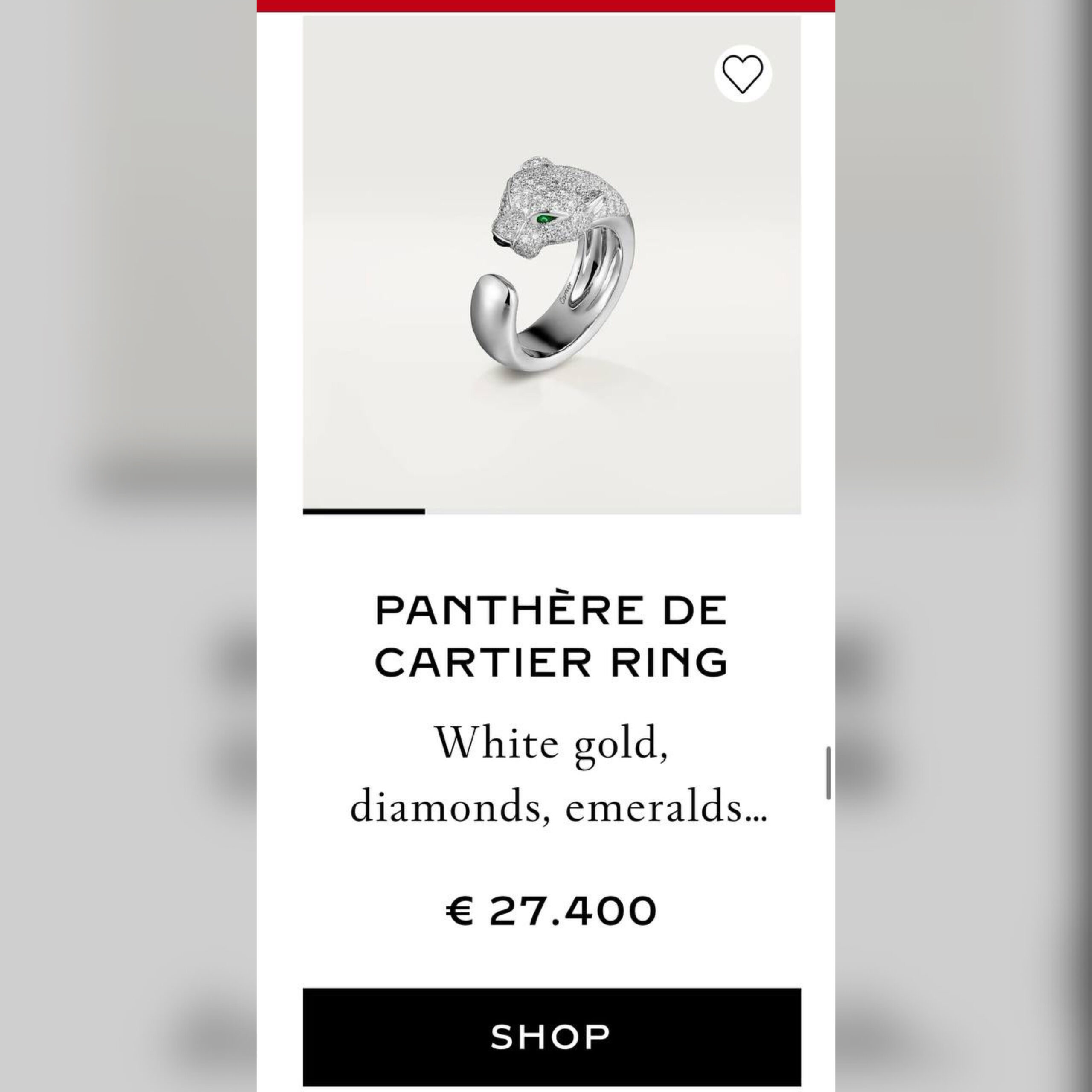Tap the SHOP button
The image size is (1092, 1092).
click(x=551, y=1037)
